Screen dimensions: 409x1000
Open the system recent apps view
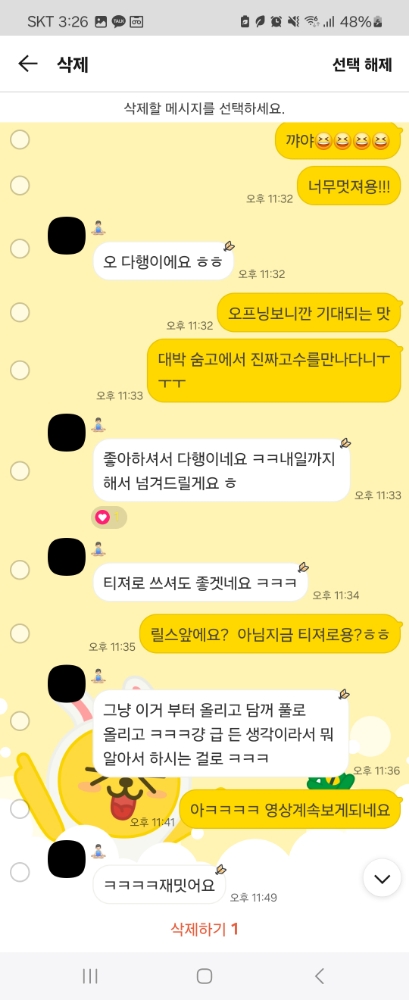coord(90,975)
